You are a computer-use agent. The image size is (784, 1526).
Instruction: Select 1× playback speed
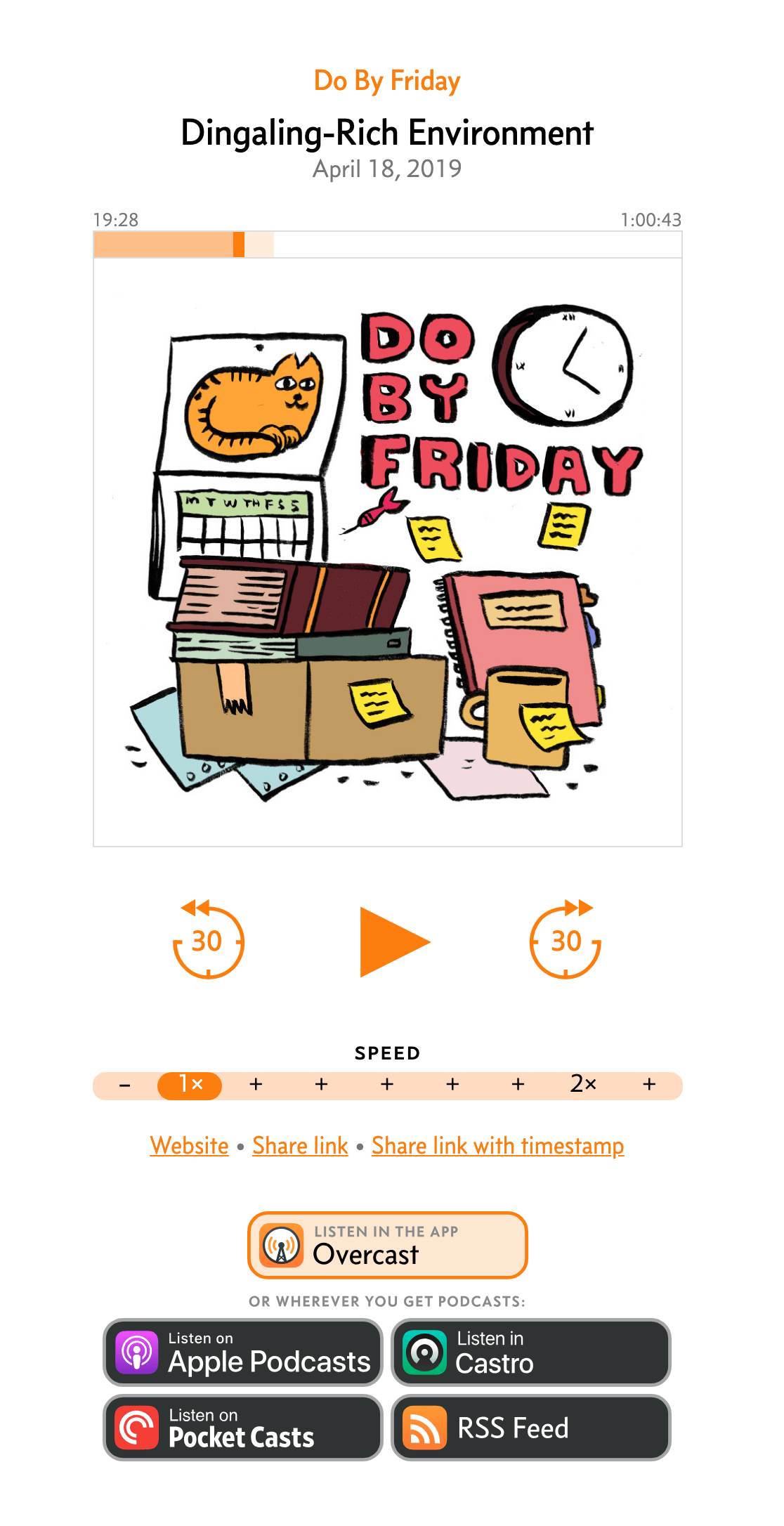[190, 1085]
